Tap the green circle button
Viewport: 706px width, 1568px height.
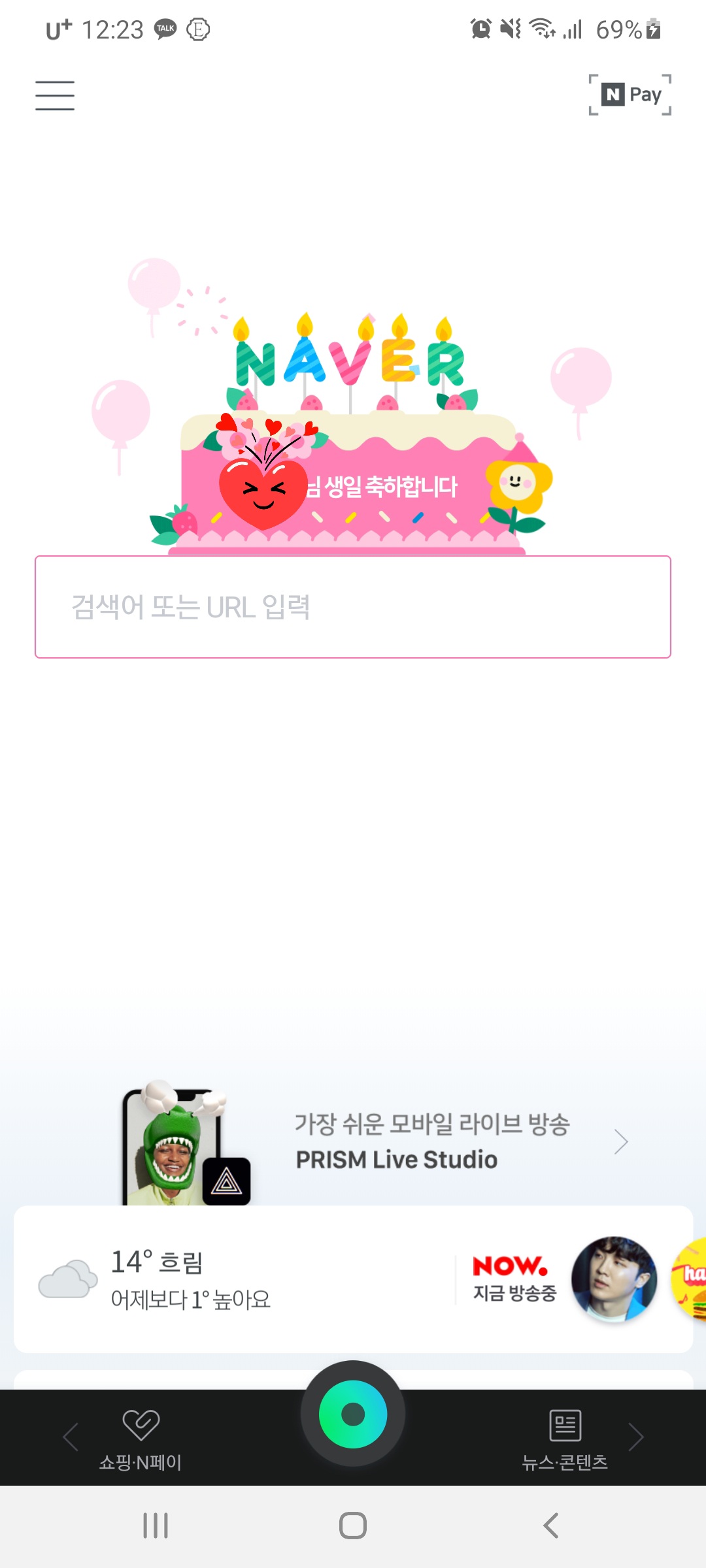[353, 1414]
